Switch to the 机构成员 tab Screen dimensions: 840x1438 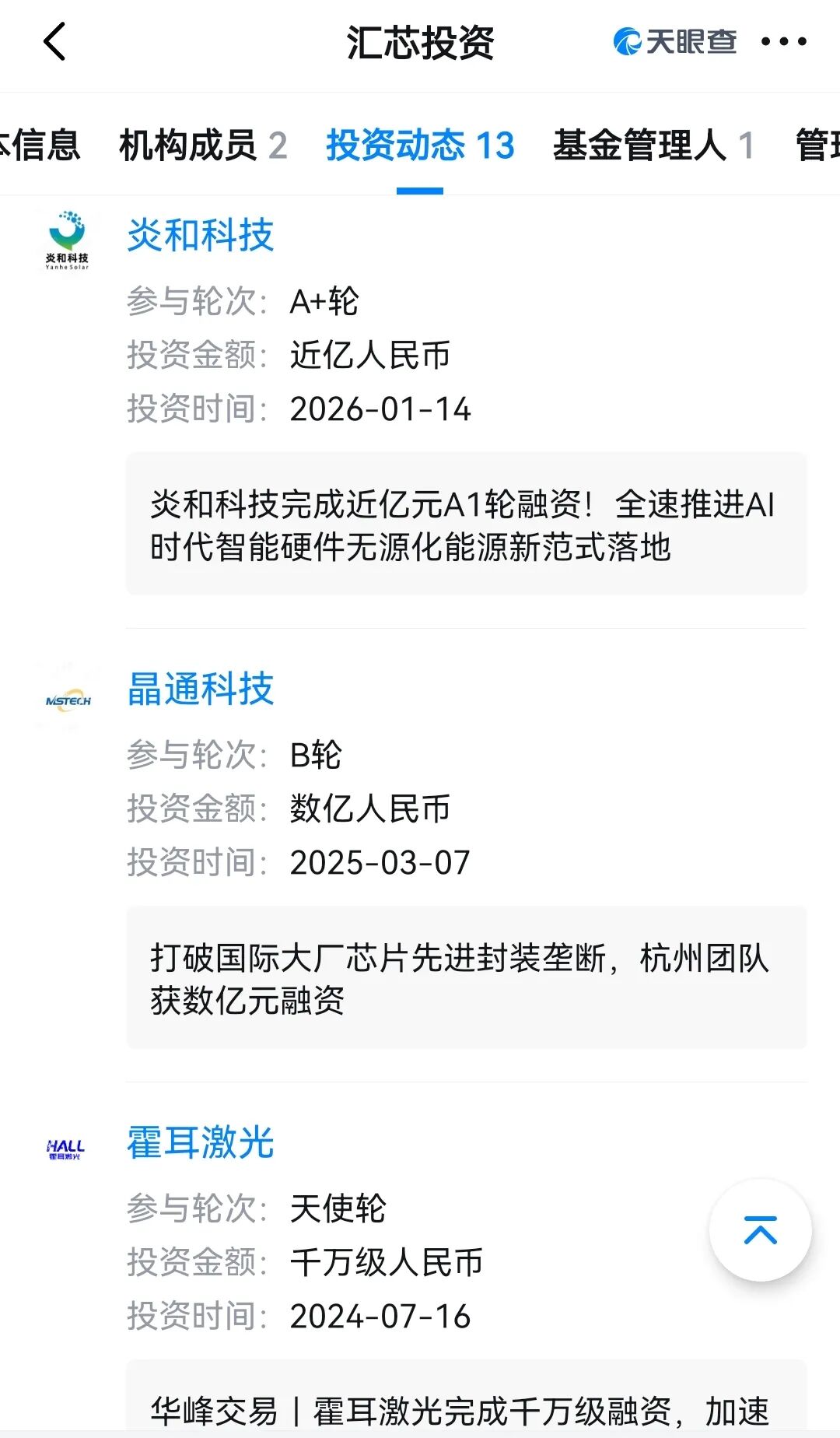202,146
